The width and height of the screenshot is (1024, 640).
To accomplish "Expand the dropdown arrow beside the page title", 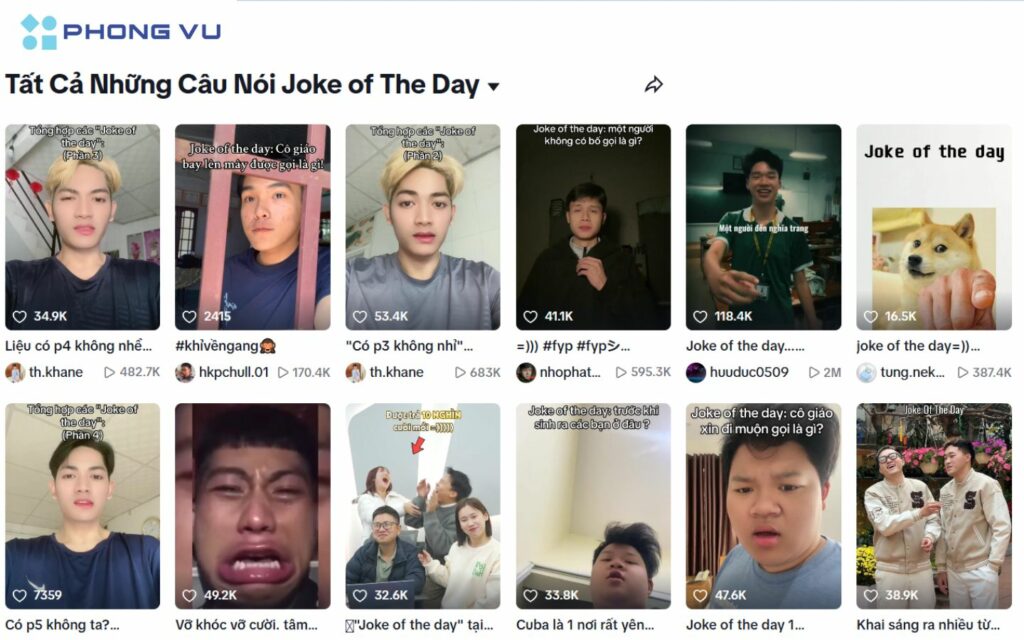I will coord(493,87).
